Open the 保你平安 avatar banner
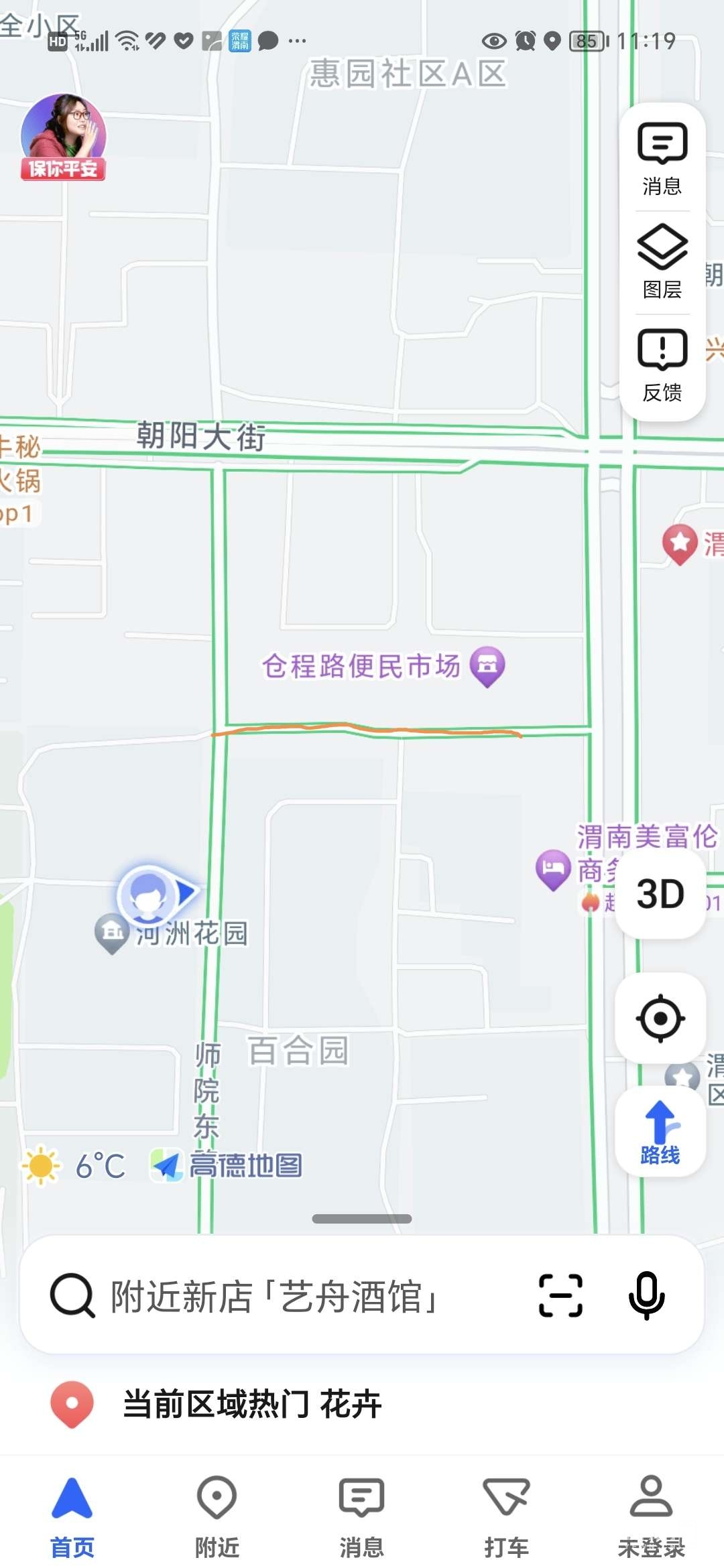Image resolution: width=724 pixels, height=1568 pixels. tap(63, 137)
